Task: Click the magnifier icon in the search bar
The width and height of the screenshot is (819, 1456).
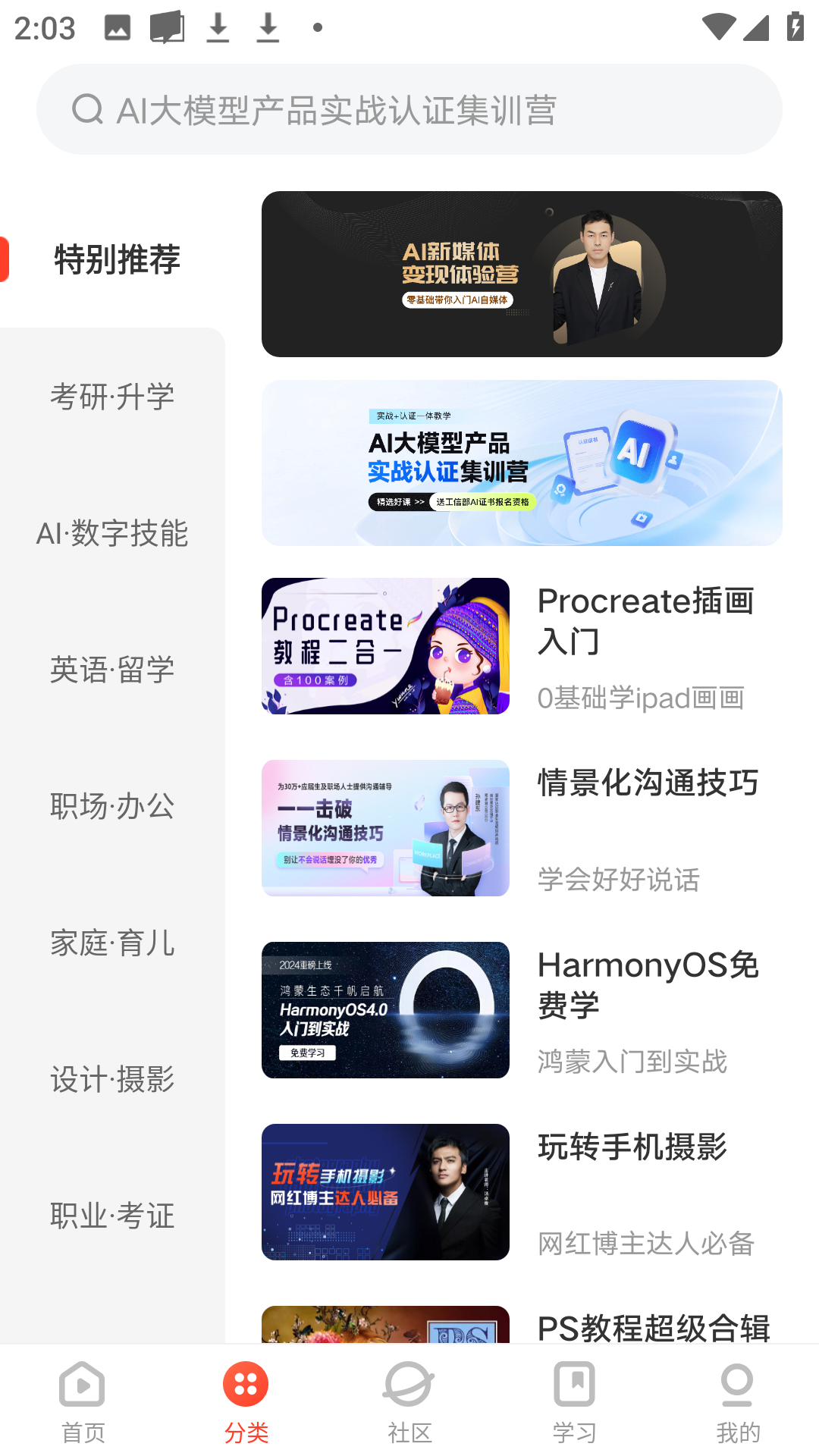Action: tap(89, 108)
